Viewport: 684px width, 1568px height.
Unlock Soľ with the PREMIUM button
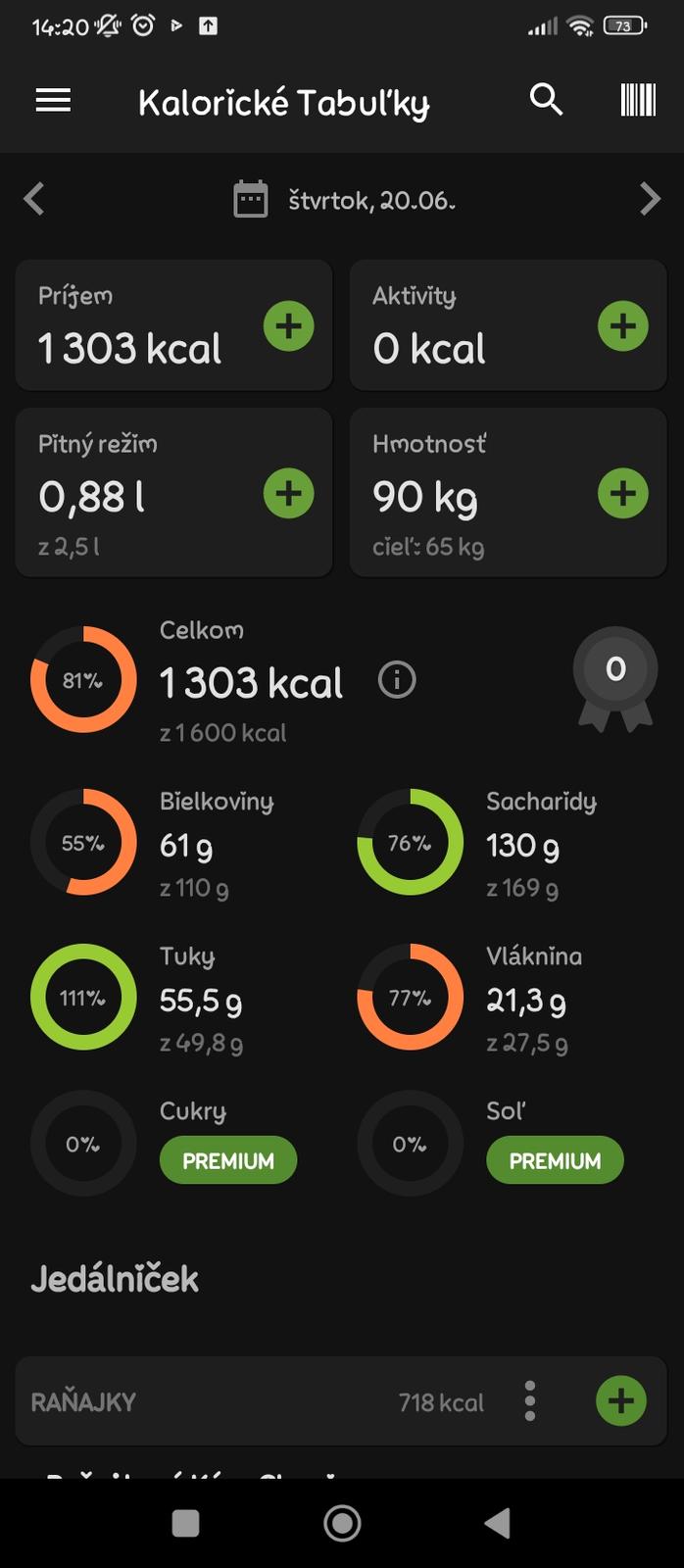(x=555, y=1160)
